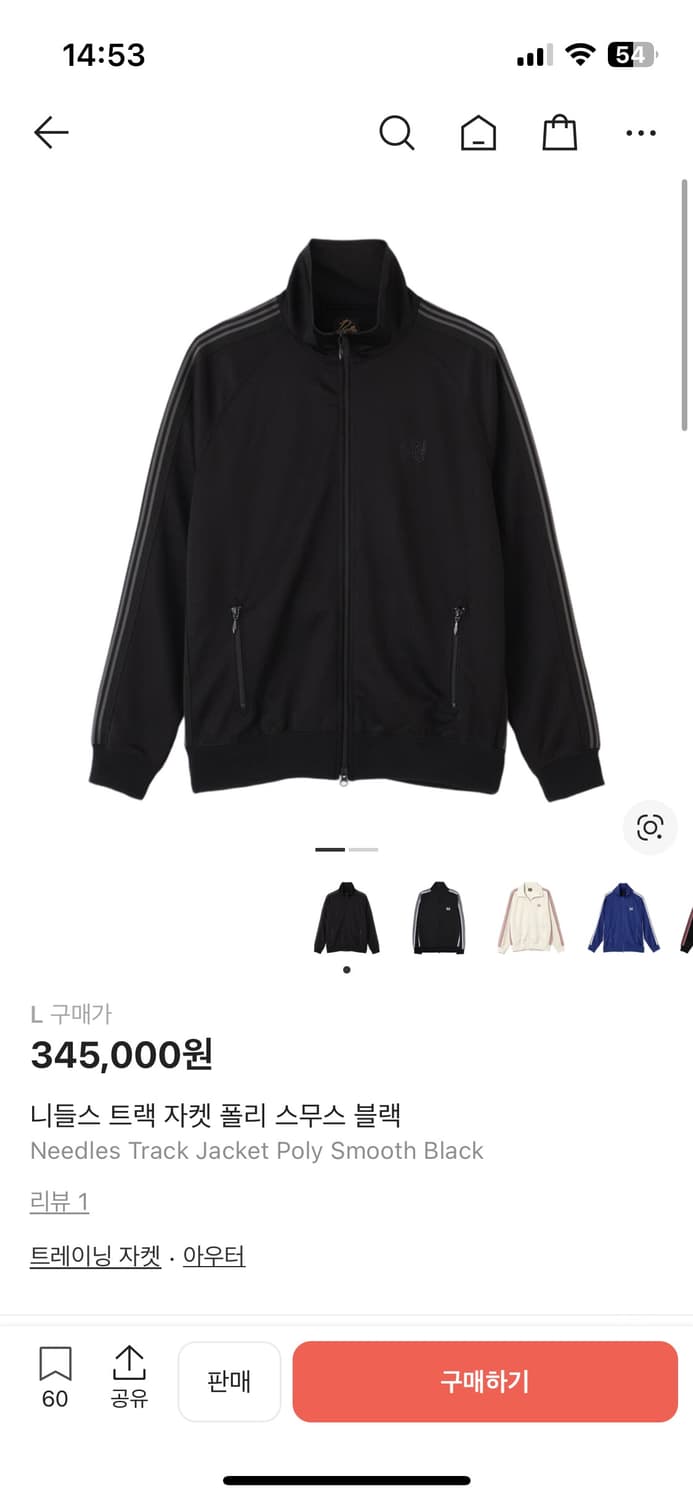Open the 트레이닝 자켓 category link
Image resolution: width=693 pixels, height=1500 pixels.
[95, 1256]
